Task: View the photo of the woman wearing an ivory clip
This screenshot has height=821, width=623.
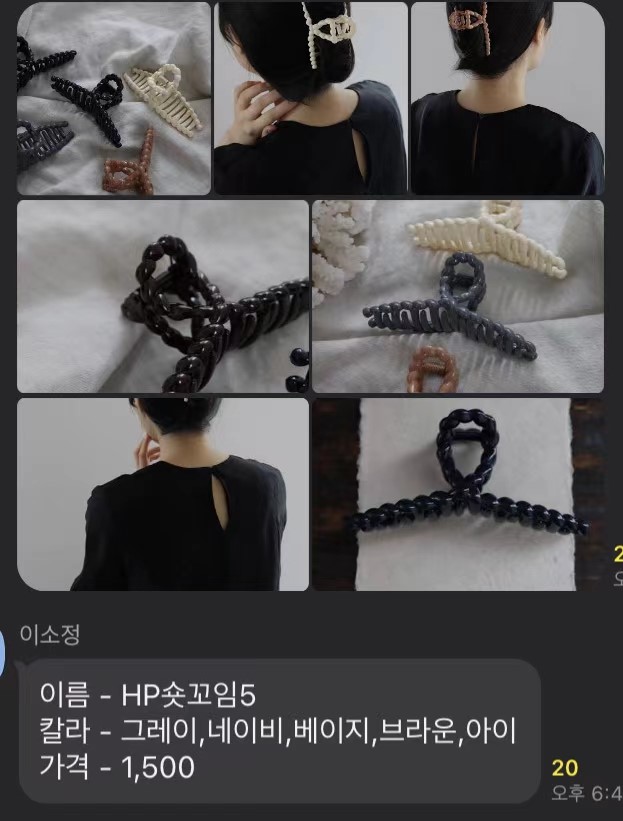Action: pyautogui.click(x=310, y=98)
